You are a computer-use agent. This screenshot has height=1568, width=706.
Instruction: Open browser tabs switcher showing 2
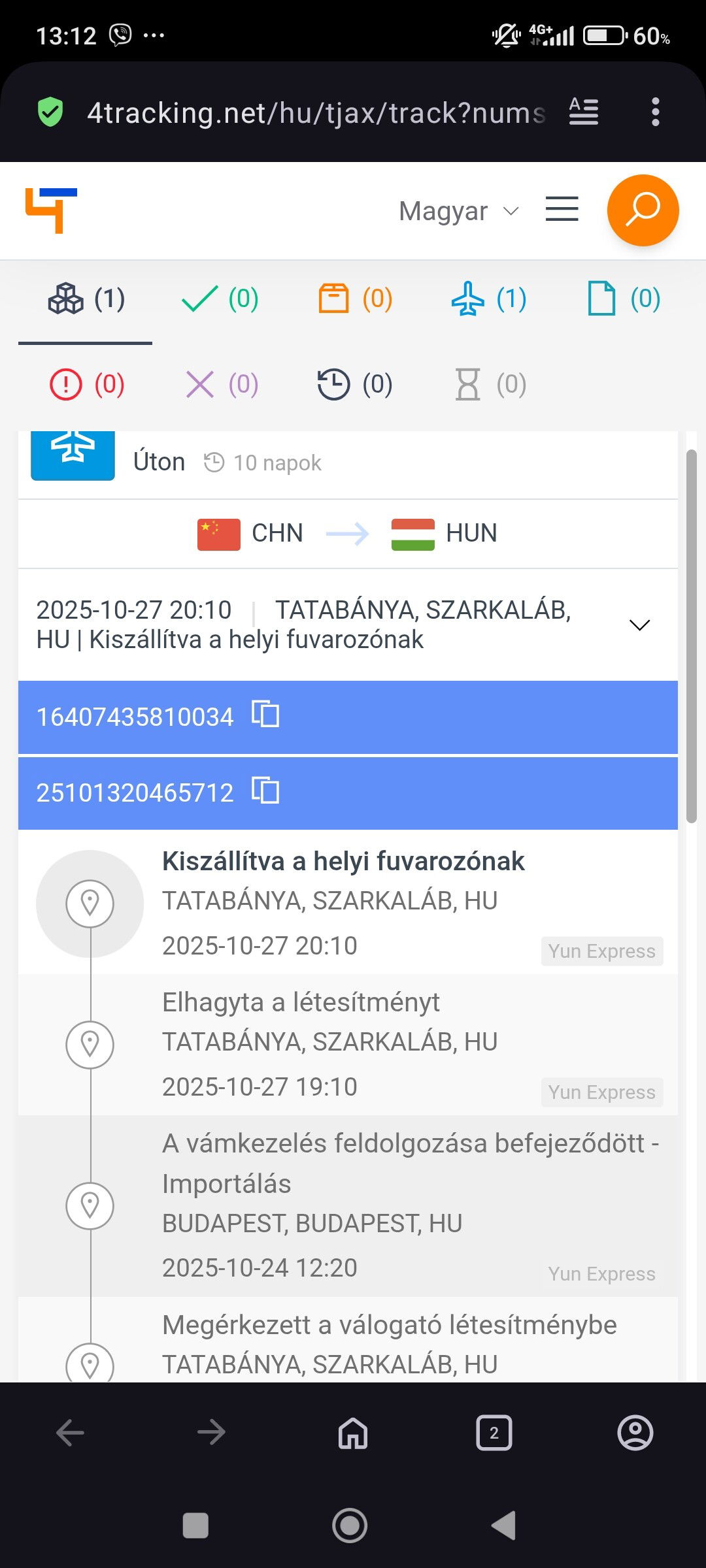(x=494, y=1433)
